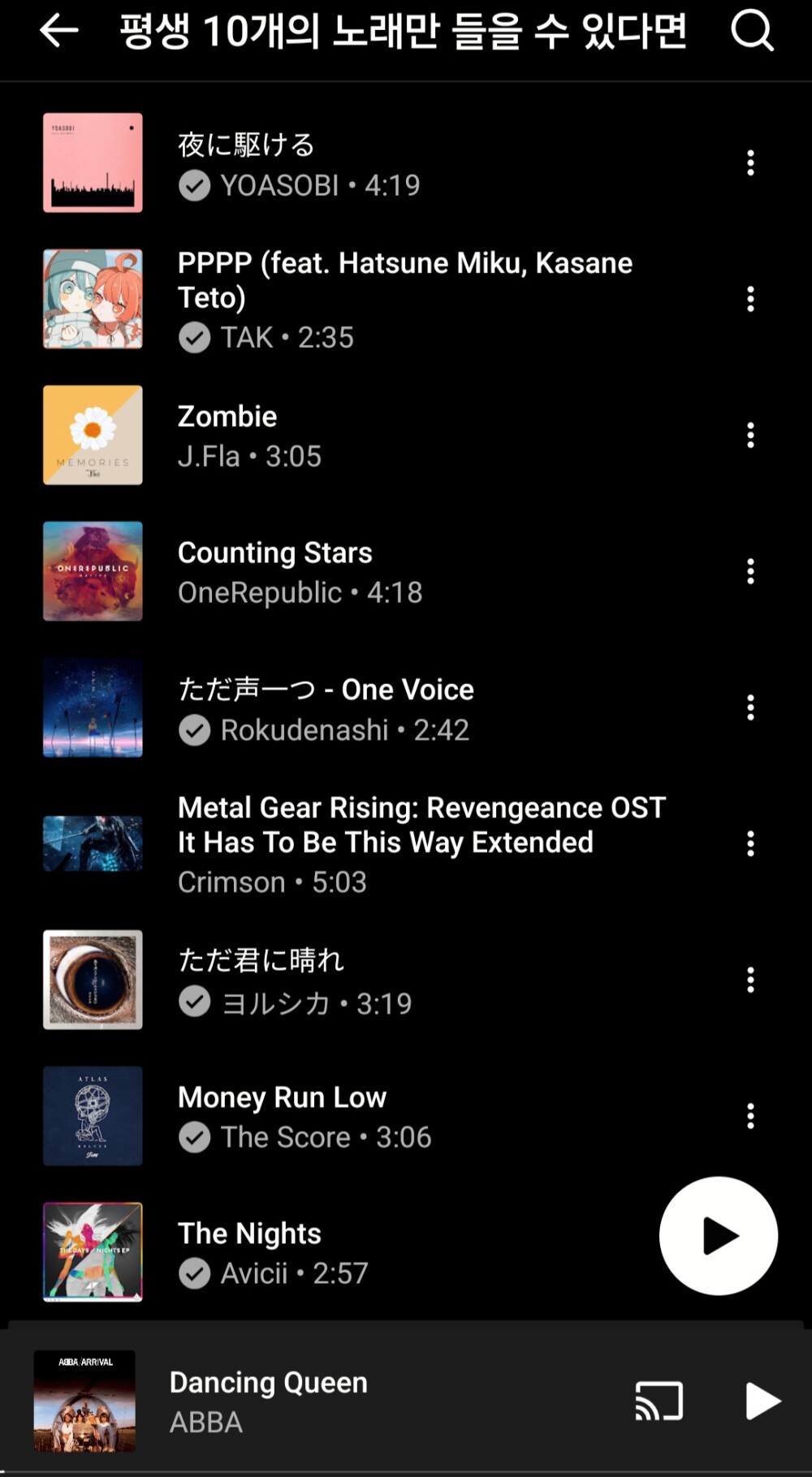Open options for Money Run Low
This screenshot has height=1477, width=812.
pos(750,1116)
